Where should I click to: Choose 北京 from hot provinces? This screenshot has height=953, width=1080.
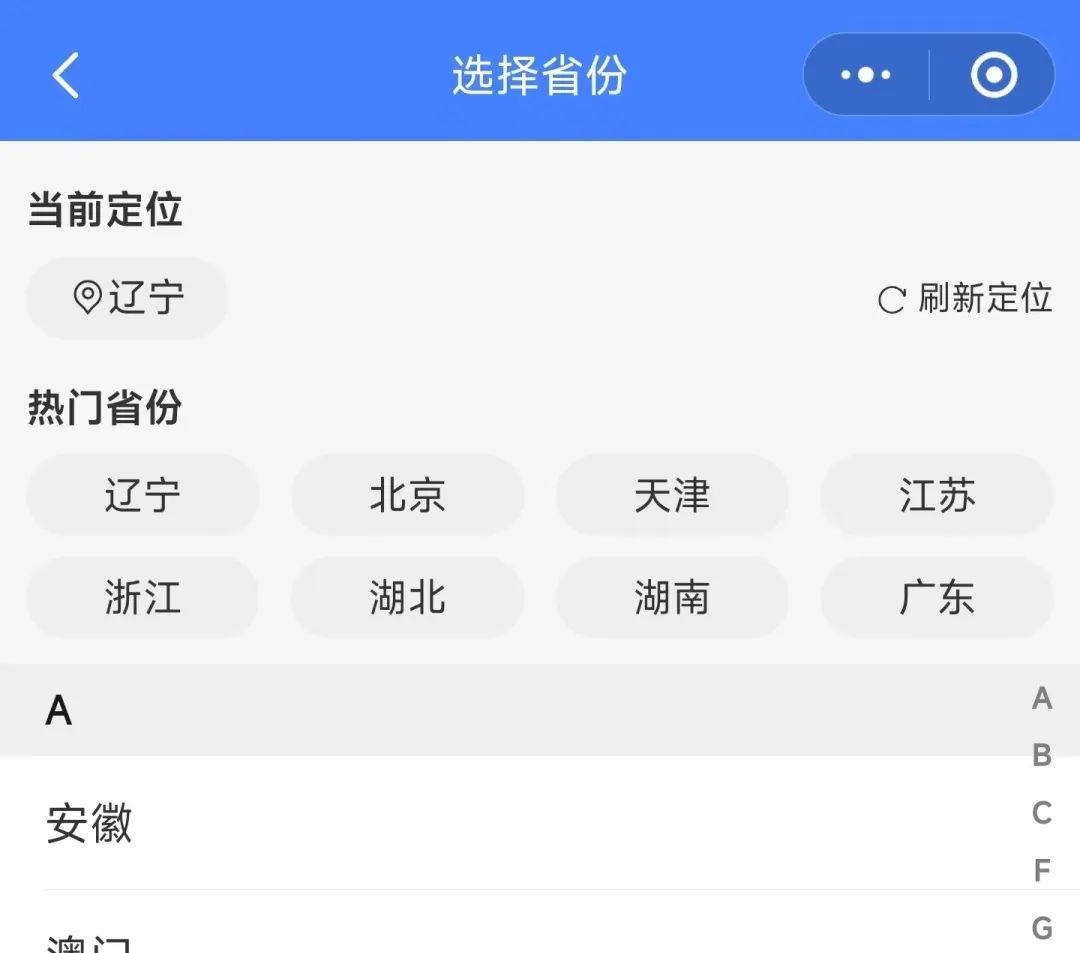[407, 495]
